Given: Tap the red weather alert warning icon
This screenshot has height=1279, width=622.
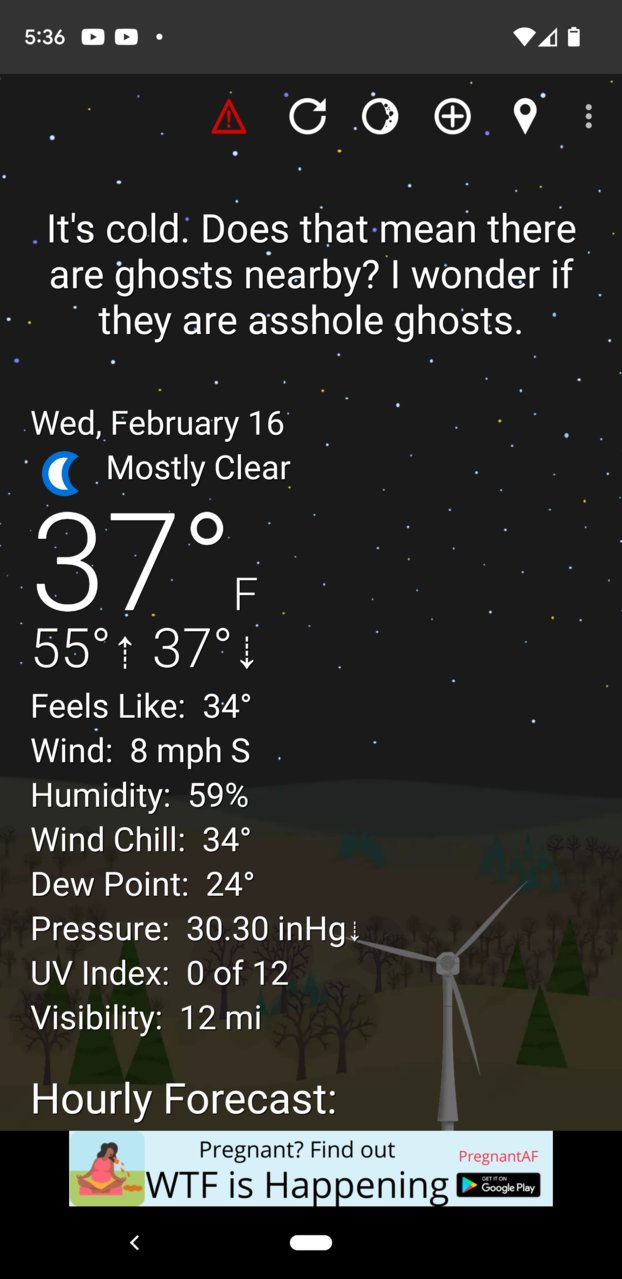Looking at the screenshot, I should [x=229, y=118].
